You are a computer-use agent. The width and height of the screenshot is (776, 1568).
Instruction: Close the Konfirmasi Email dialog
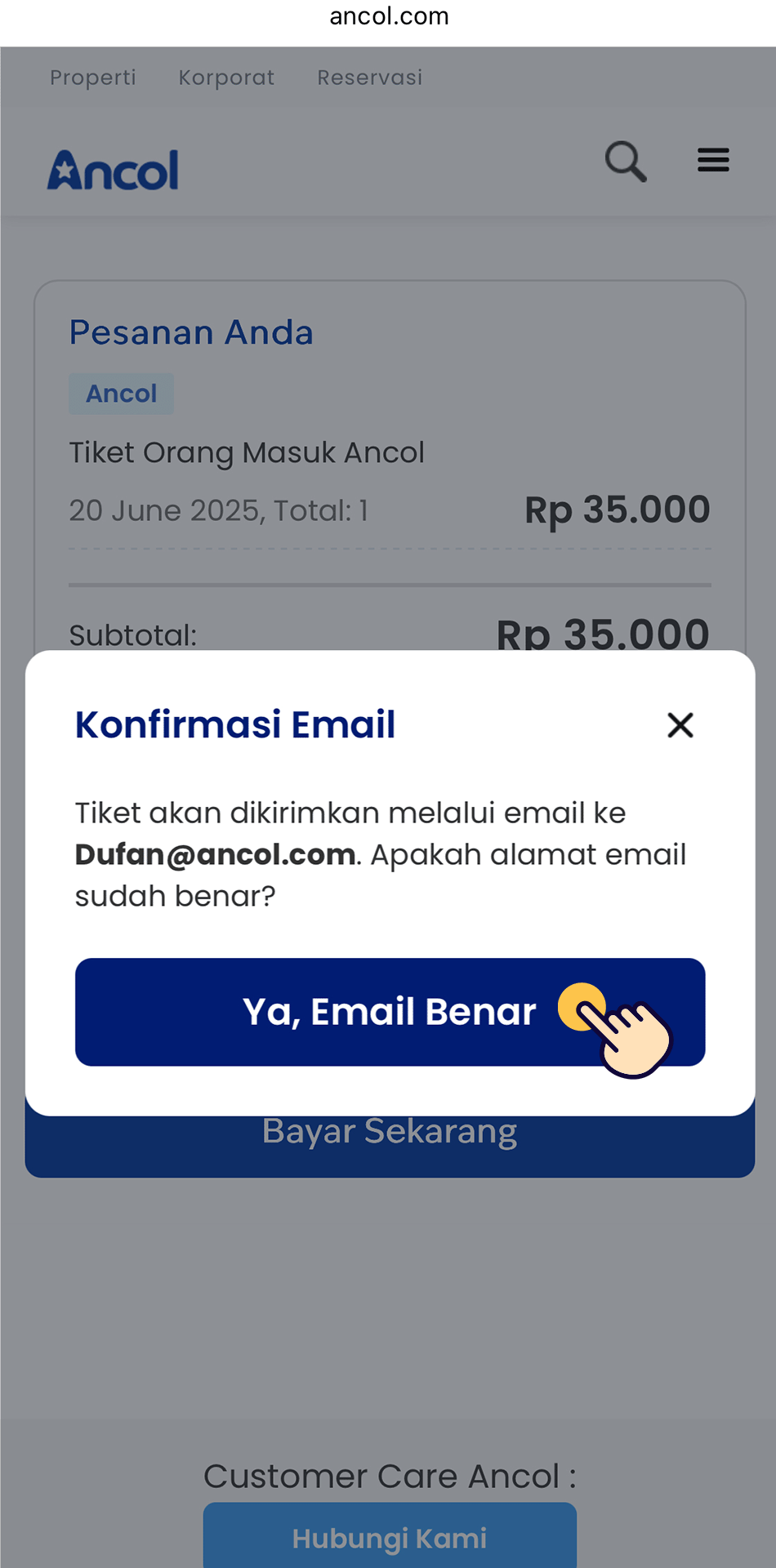[680, 724]
